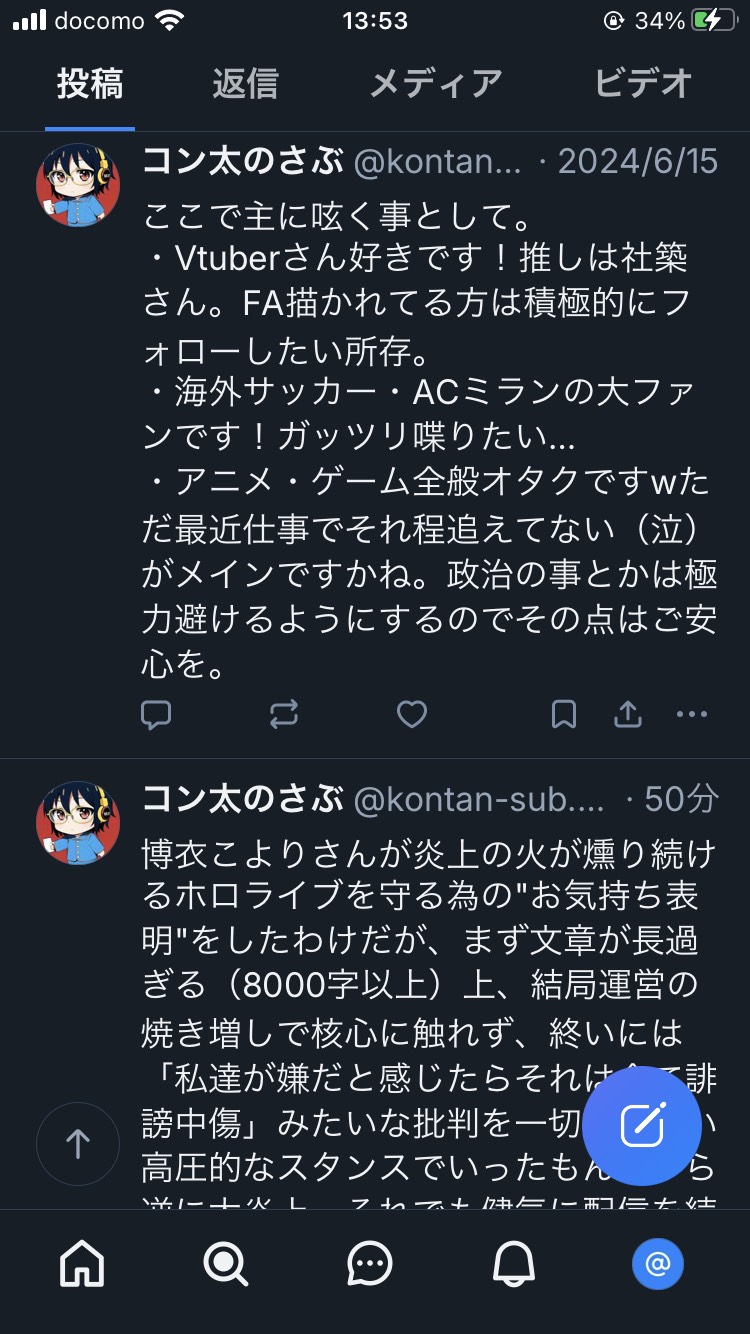This screenshot has width=750, height=1334.
Task: Like the 2024/6/15 post
Action: pyautogui.click(x=412, y=714)
